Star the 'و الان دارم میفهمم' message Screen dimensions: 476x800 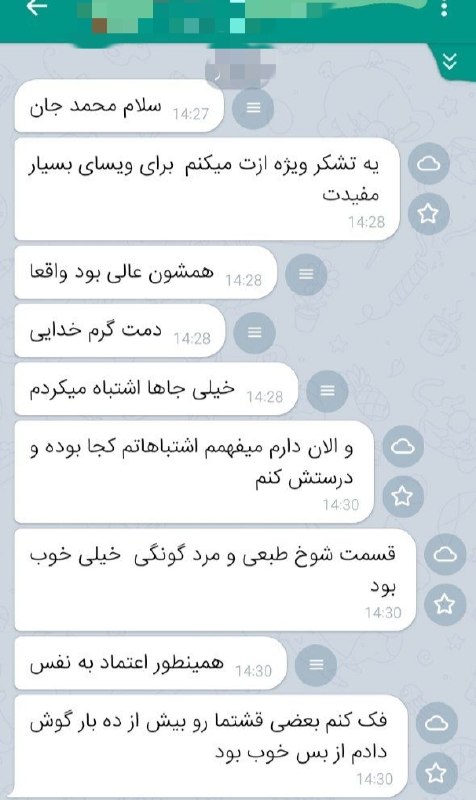(403, 496)
